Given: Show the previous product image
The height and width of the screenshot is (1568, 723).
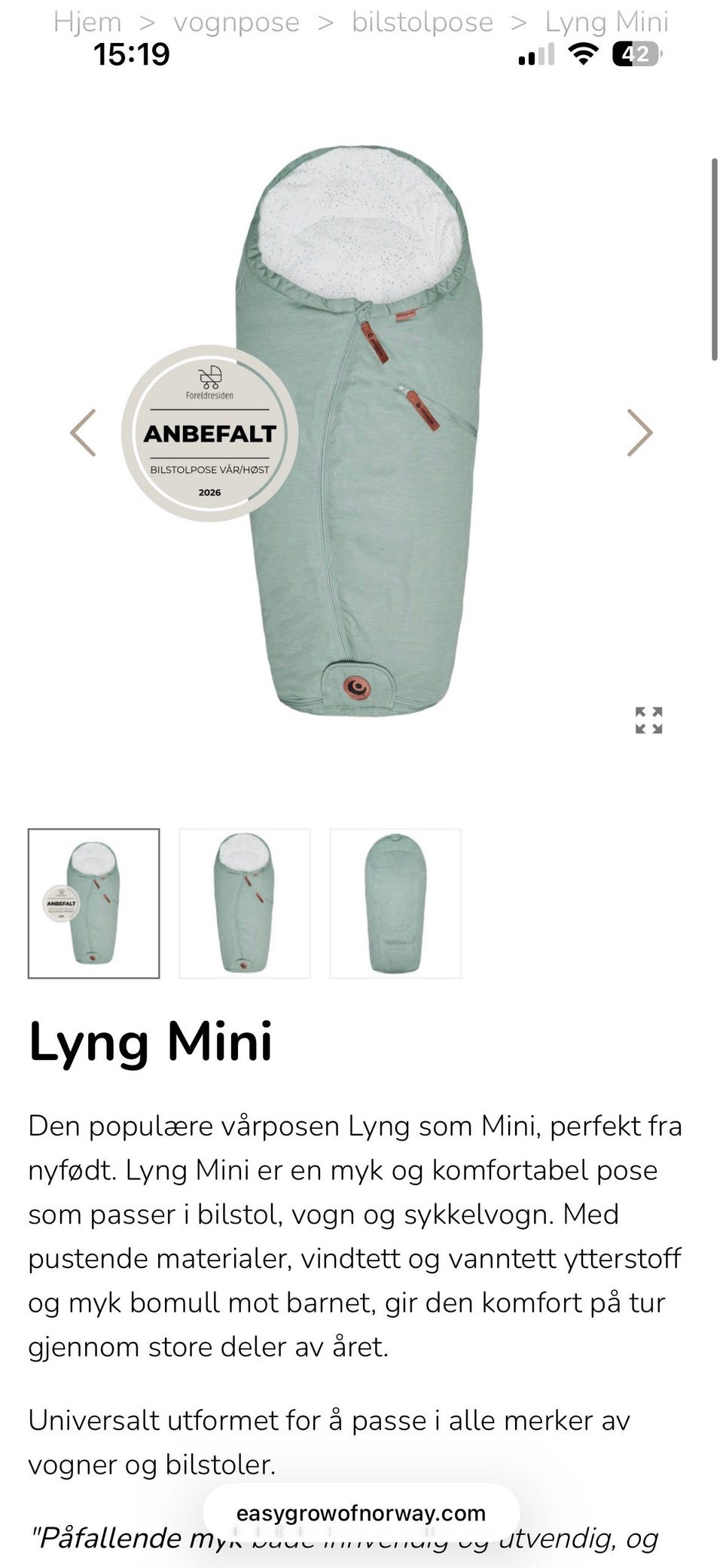Looking at the screenshot, I should point(83,432).
